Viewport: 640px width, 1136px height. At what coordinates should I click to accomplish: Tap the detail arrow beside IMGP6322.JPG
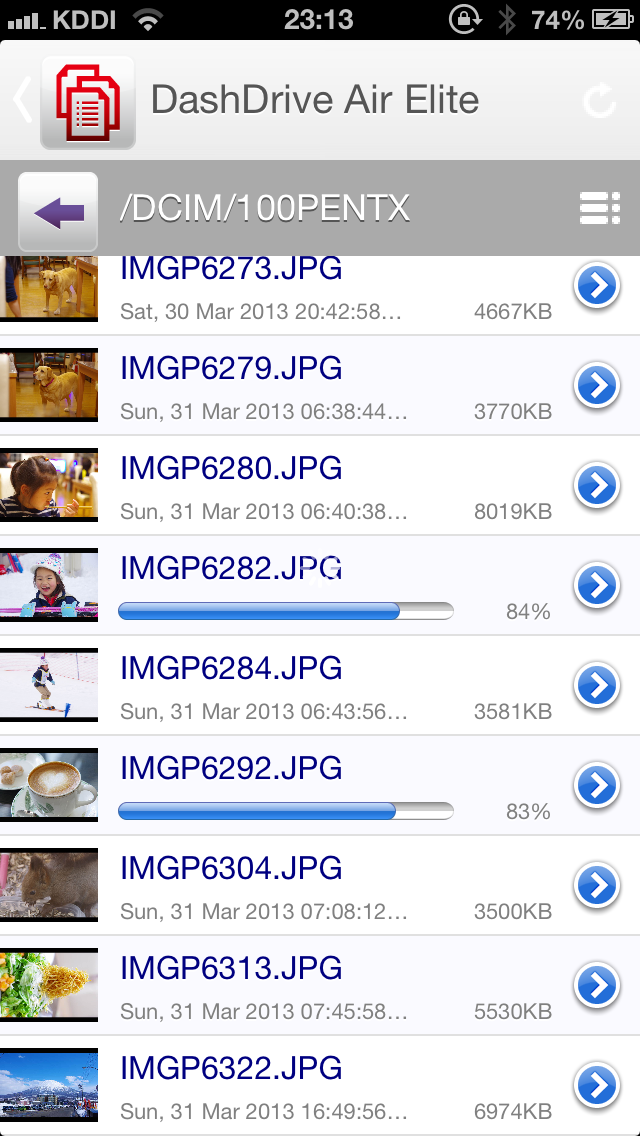(597, 1086)
